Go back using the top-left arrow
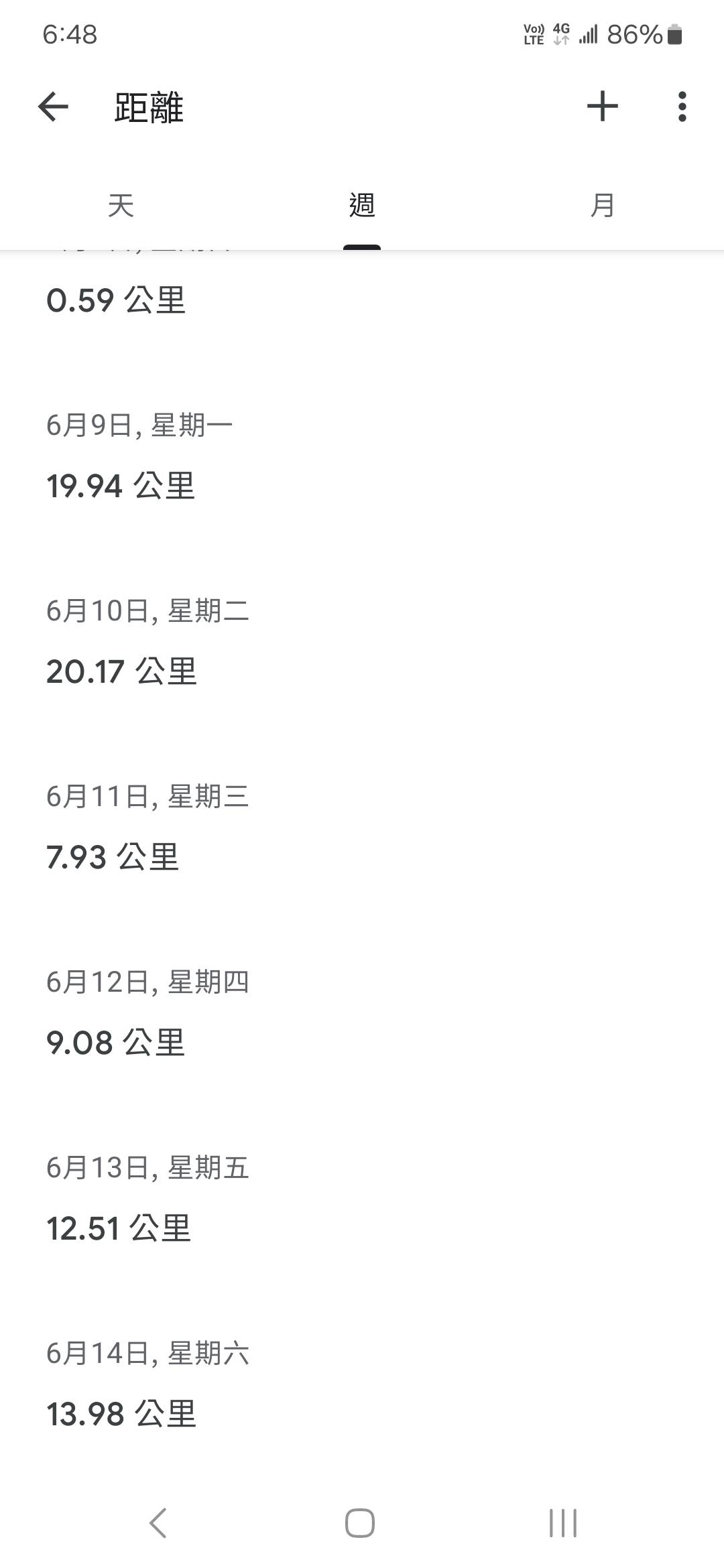 54,107
